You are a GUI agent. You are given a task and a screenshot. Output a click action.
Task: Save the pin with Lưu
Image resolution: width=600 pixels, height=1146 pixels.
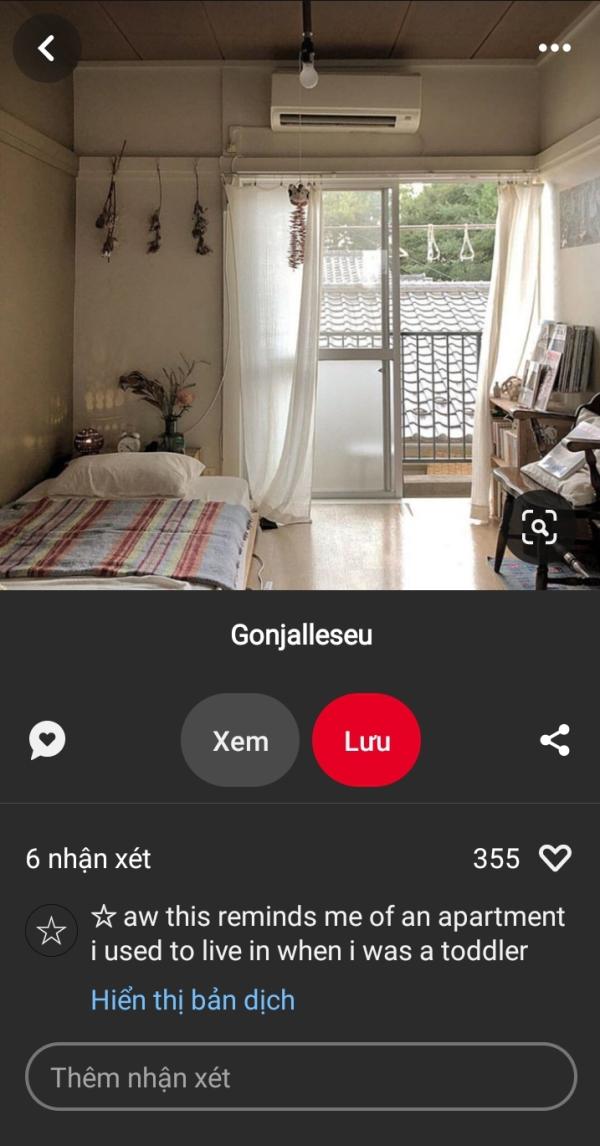pyautogui.click(x=367, y=740)
